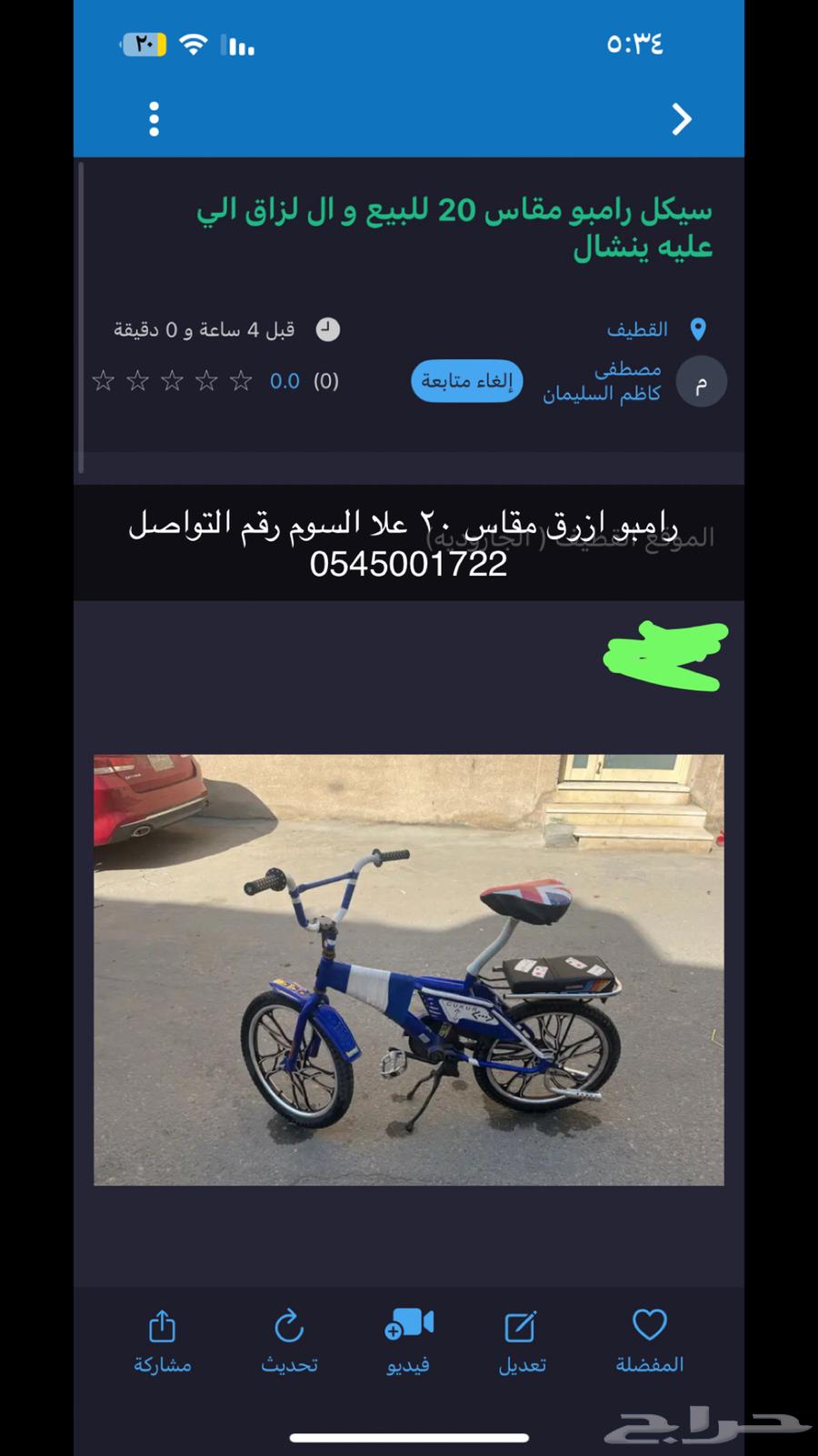The height and width of the screenshot is (1456, 818).
Task: Open seller مصطفى كاظم السليمان profile
Action: coord(603,382)
